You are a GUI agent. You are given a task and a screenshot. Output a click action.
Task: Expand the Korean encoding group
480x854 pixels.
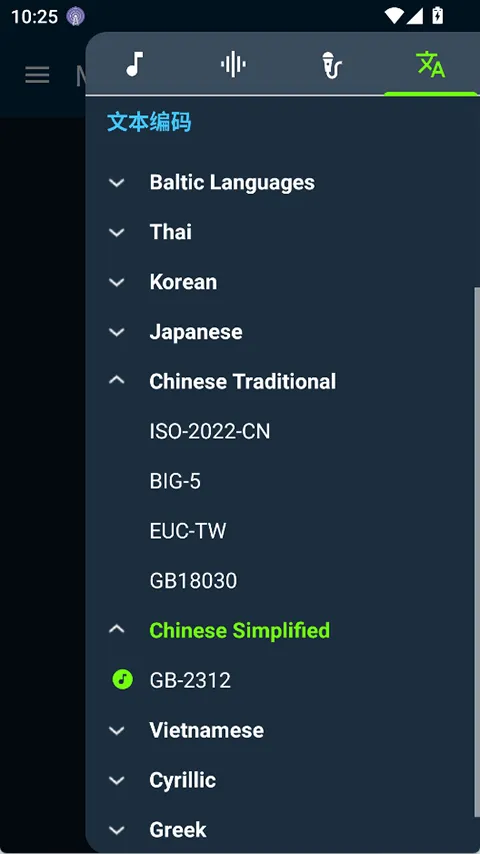283,282
